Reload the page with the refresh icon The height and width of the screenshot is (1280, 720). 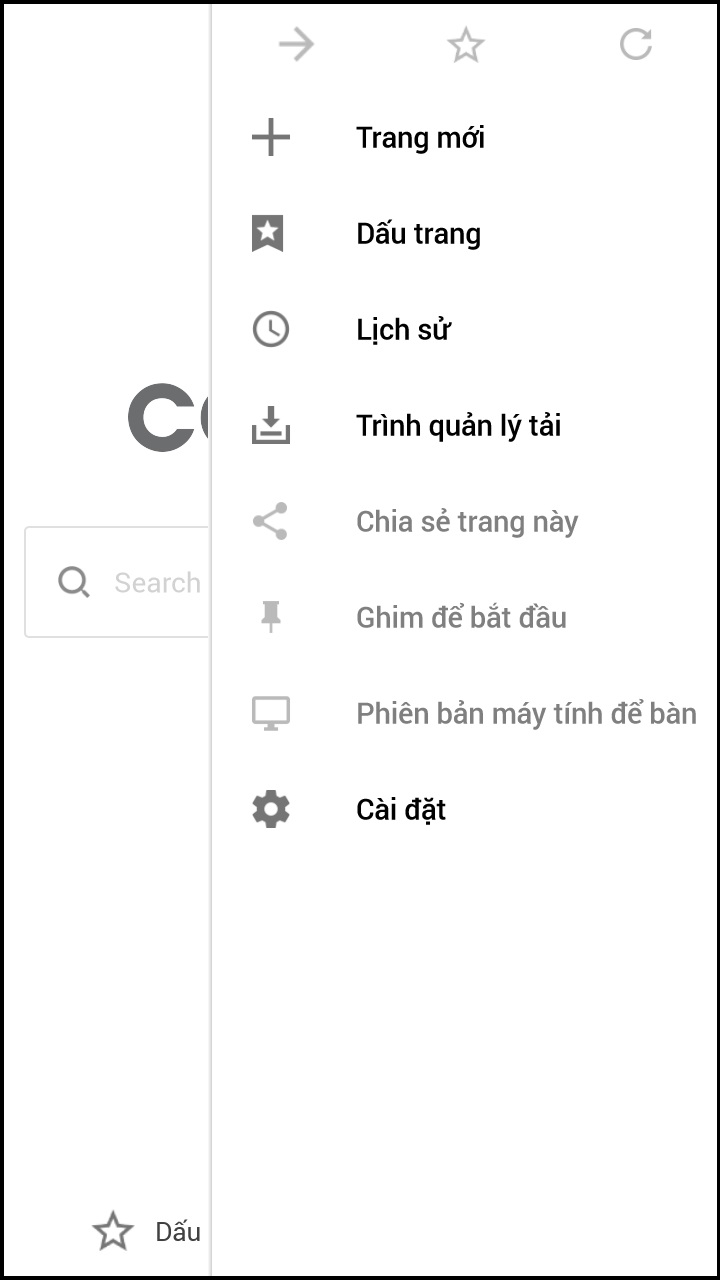[635, 45]
